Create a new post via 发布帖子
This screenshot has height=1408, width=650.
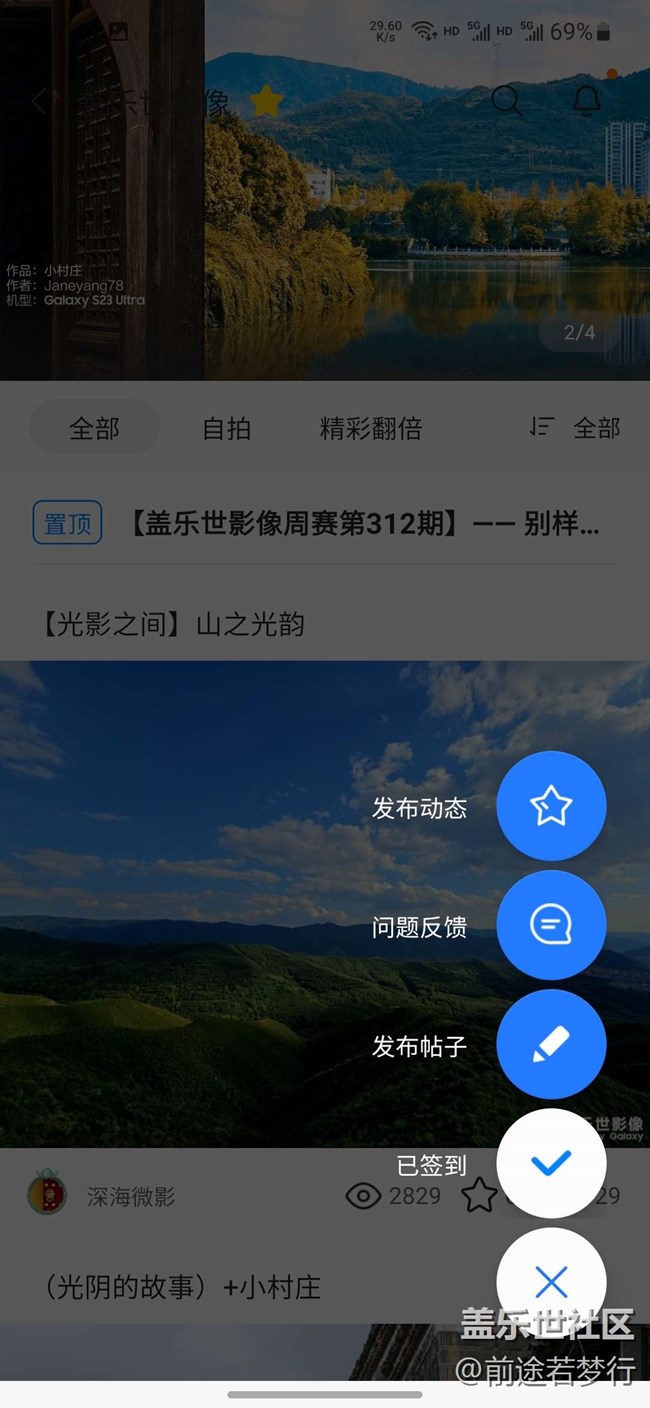click(551, 1044)
